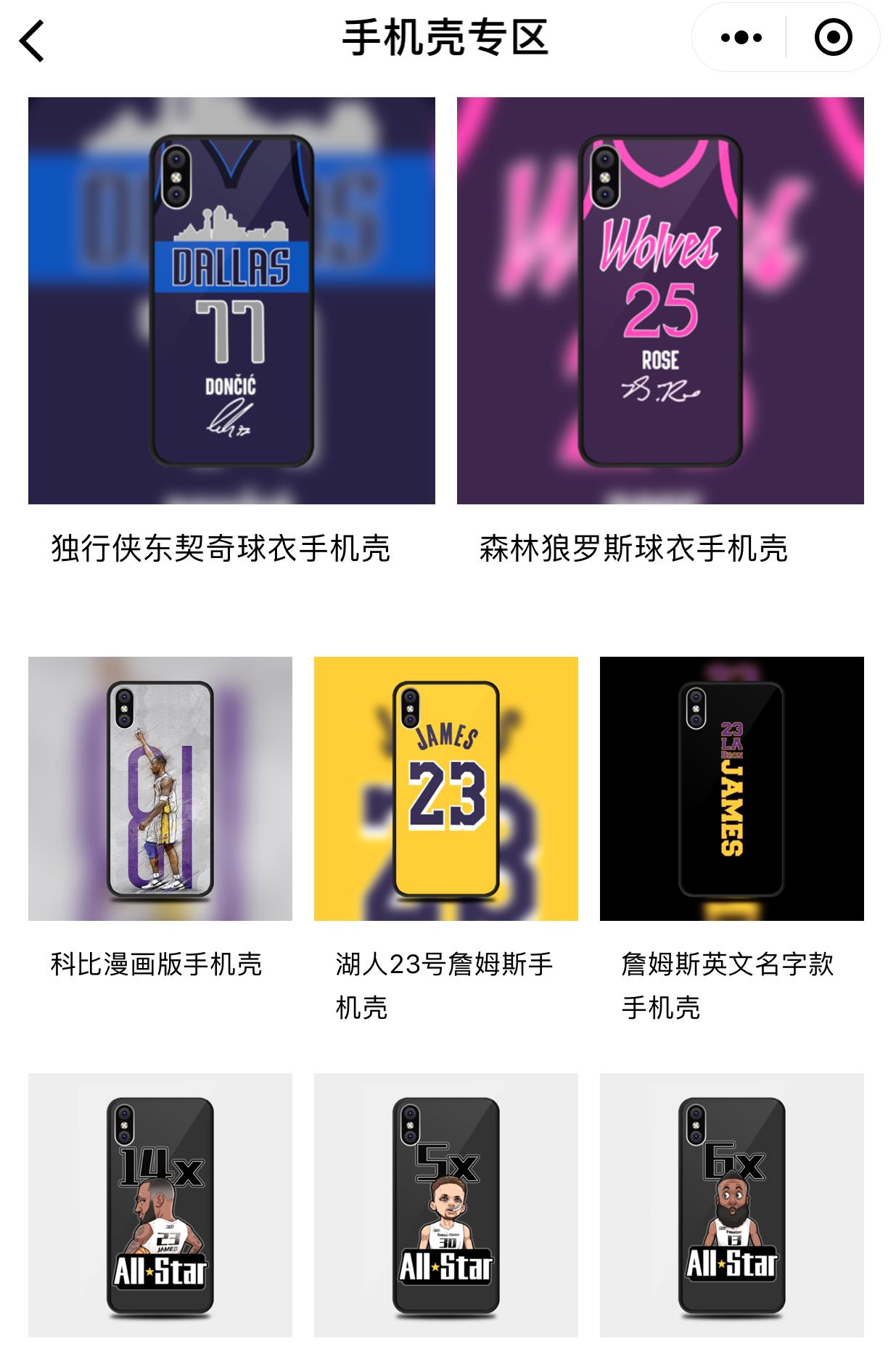View the pink Wolves Rose 25 case image
Image resolution: width=896 pixels, height=1357 pixels.
click(x=660, y=300)
